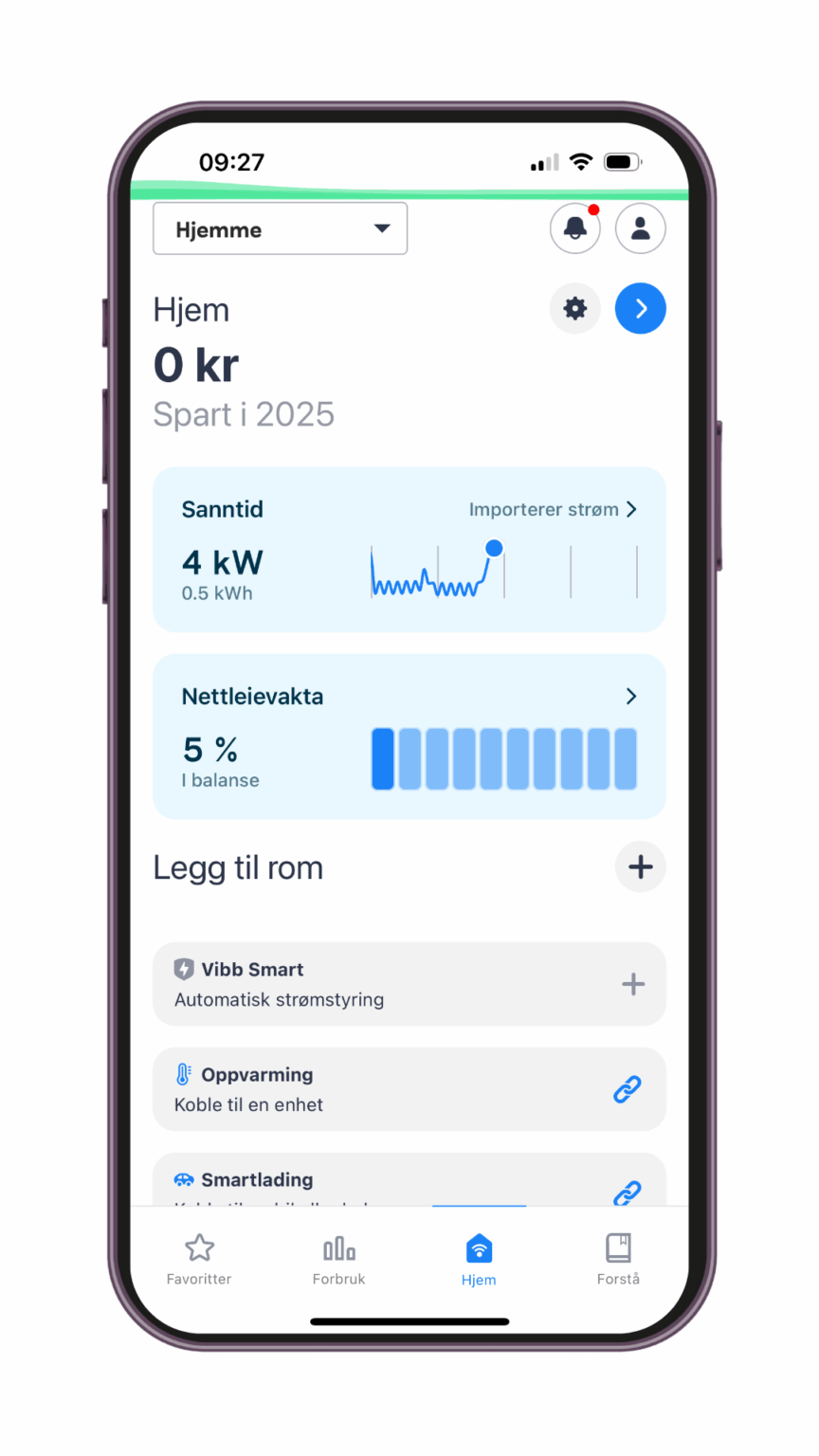Open the Hjemme location dropdown
Screen dimensions: 819x1456
pyautogui.click(x=280, y=228)
